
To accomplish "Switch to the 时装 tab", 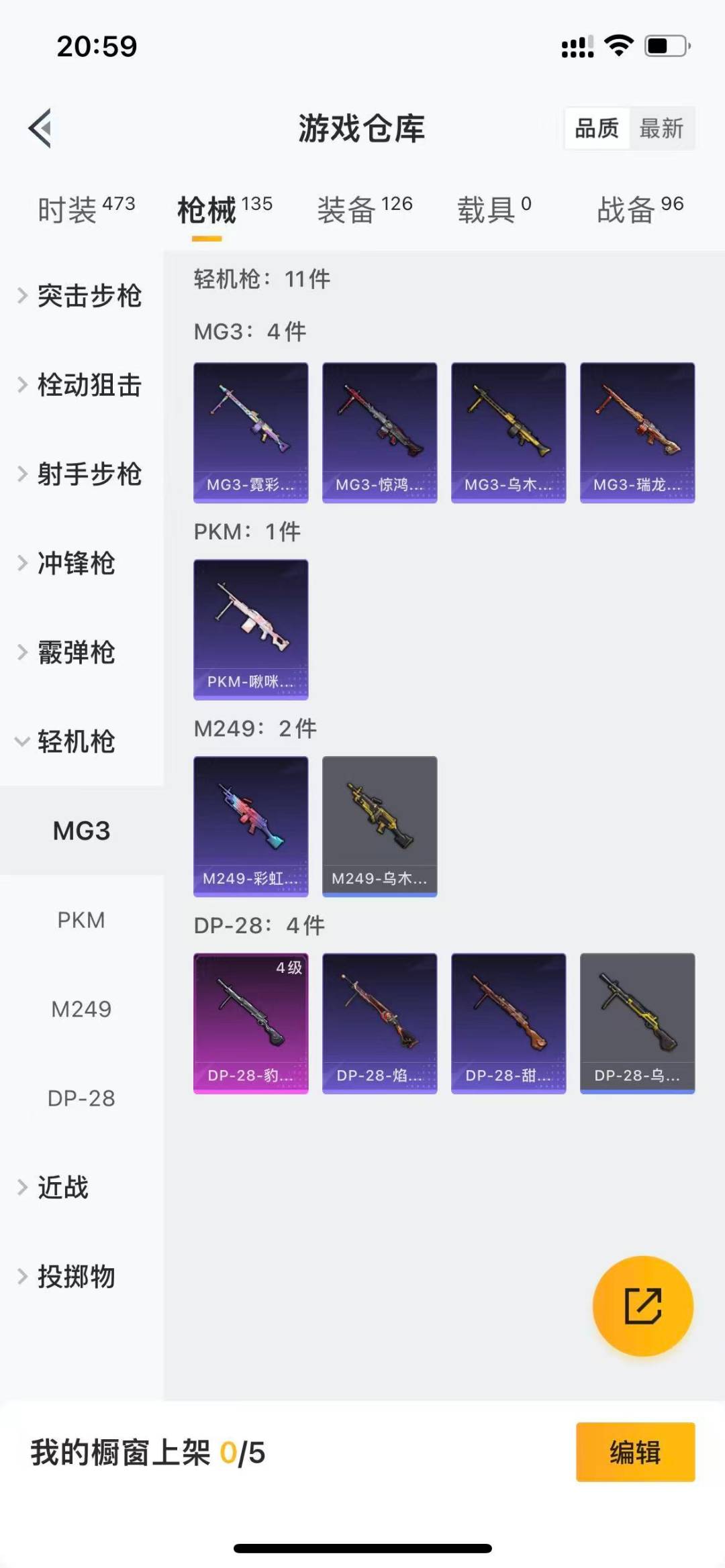I will [86, 210].
